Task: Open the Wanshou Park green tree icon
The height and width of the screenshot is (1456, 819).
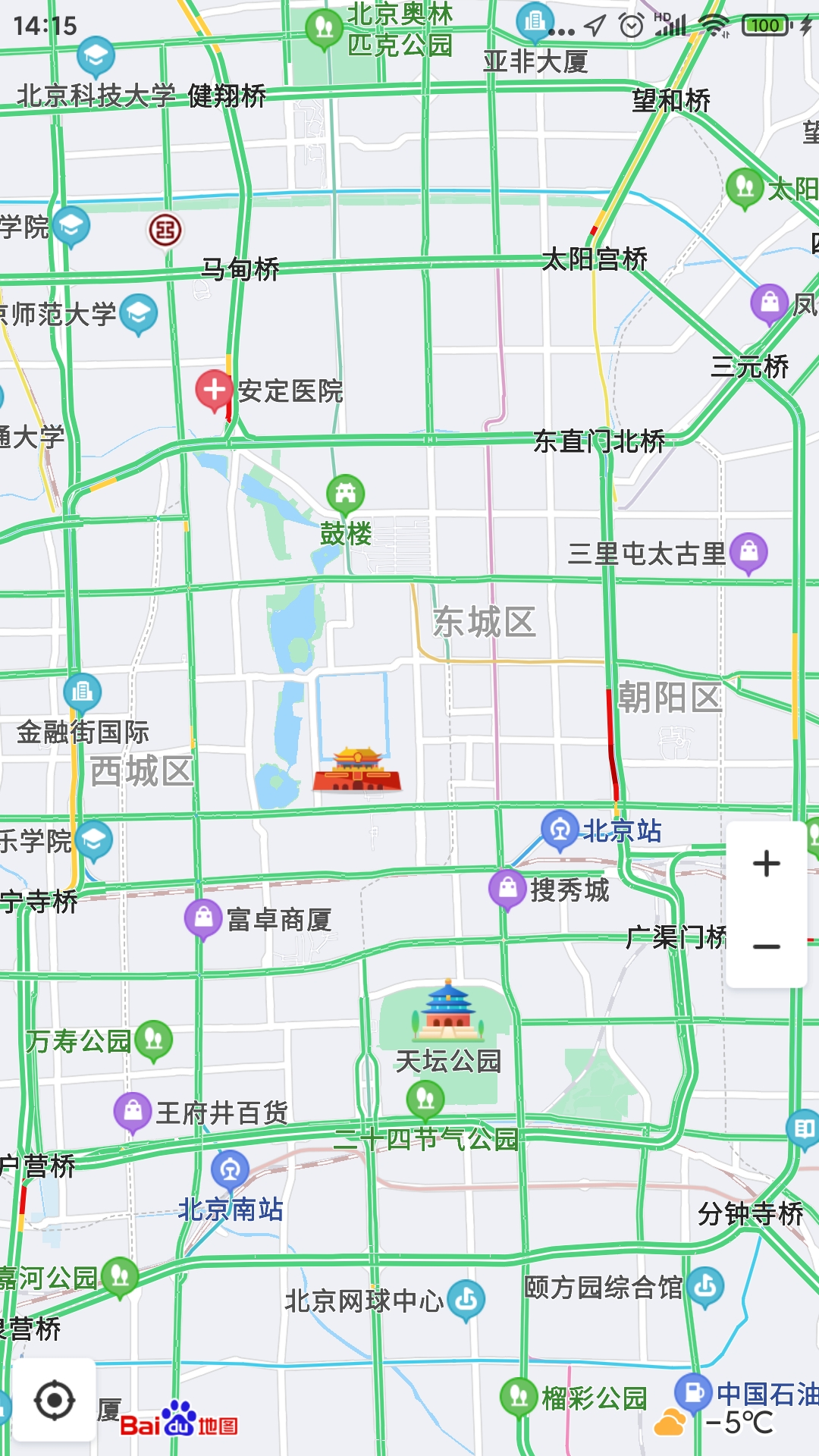Action: [155, 1040]
